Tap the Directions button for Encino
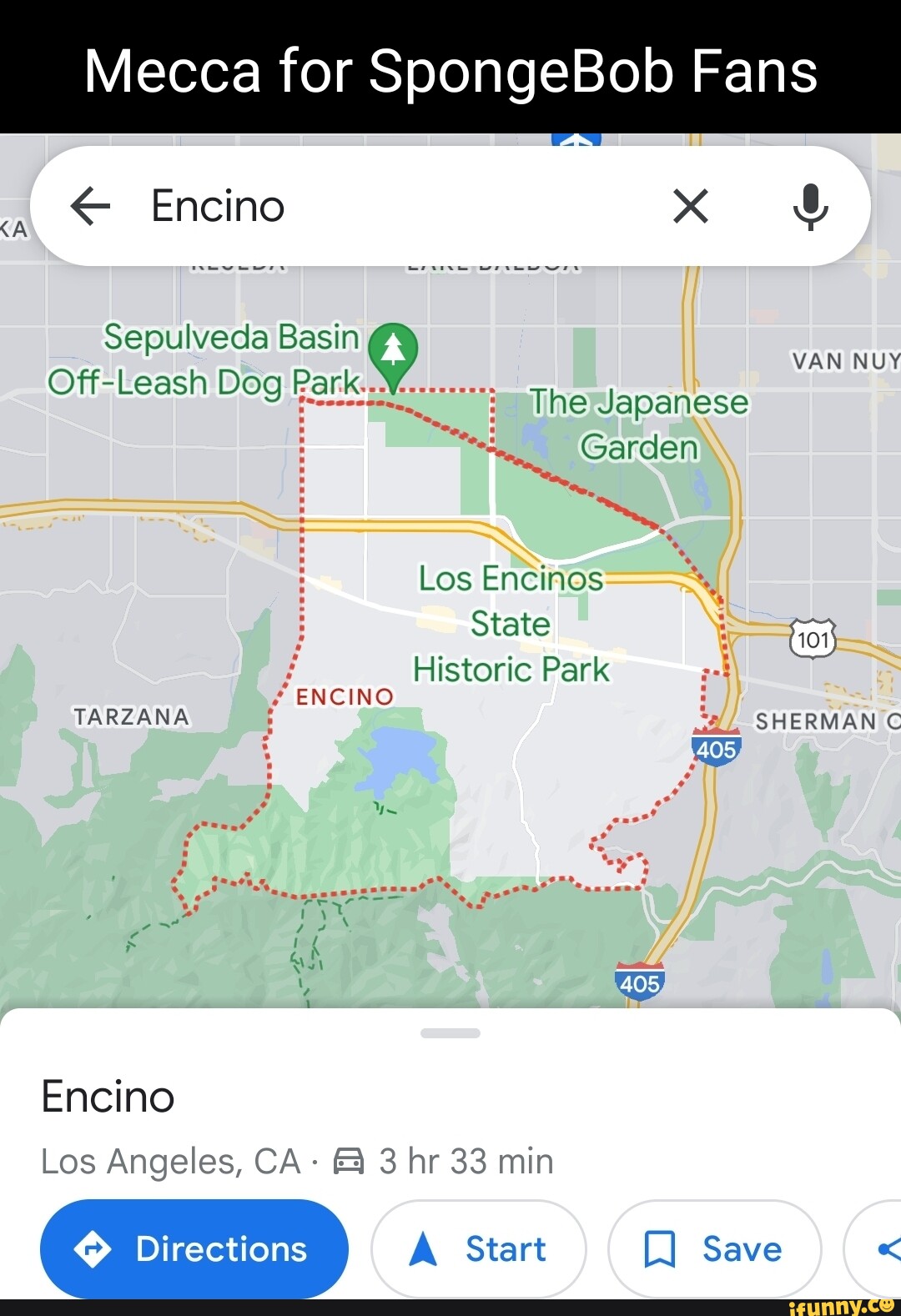This screenshot has height=1316, width=901. click(194, 1248)
